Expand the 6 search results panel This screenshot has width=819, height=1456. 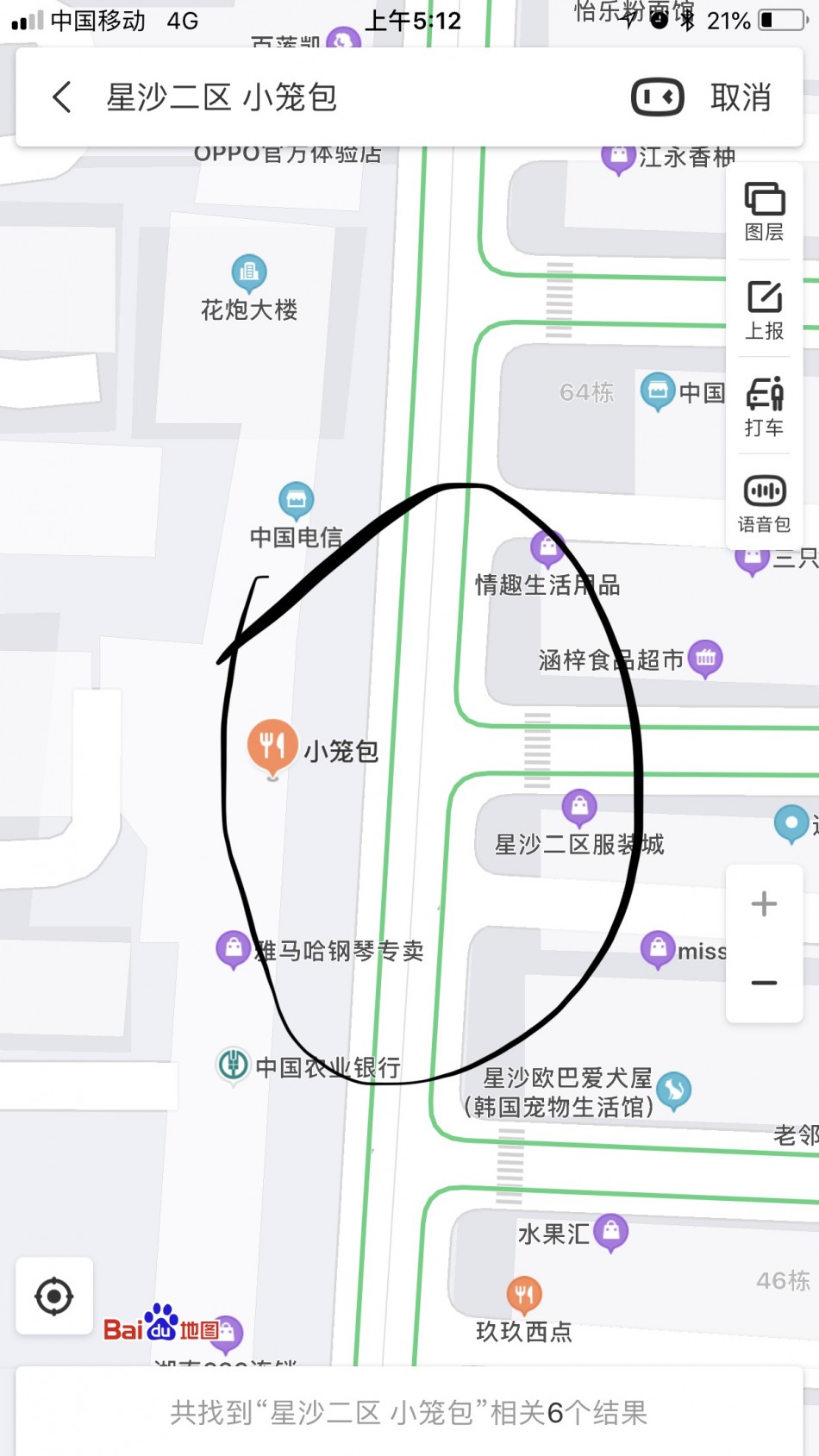coord(409,1412)
